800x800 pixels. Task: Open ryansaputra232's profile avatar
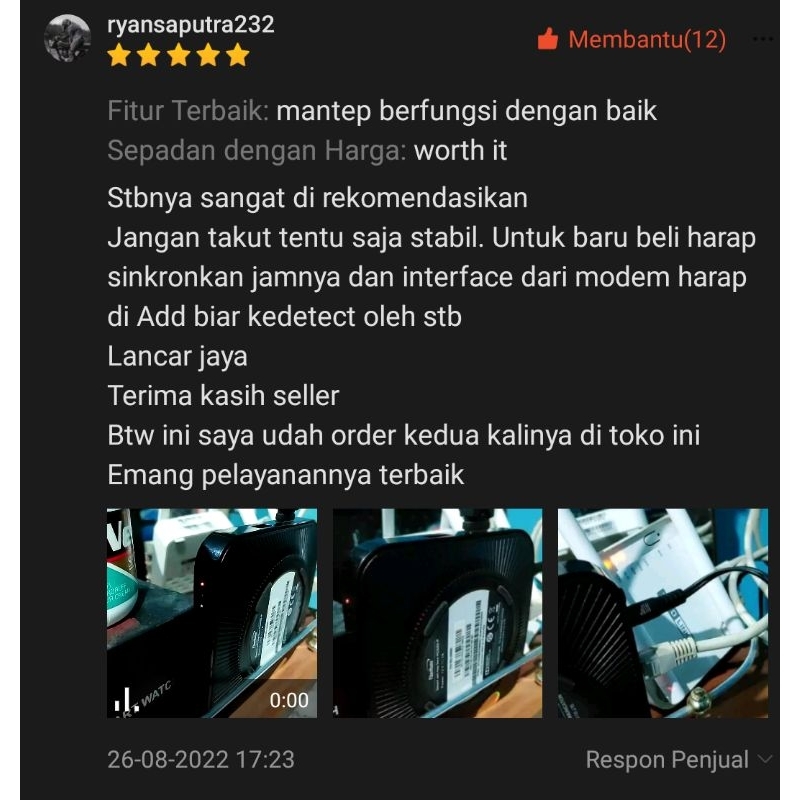click(67, 39)
